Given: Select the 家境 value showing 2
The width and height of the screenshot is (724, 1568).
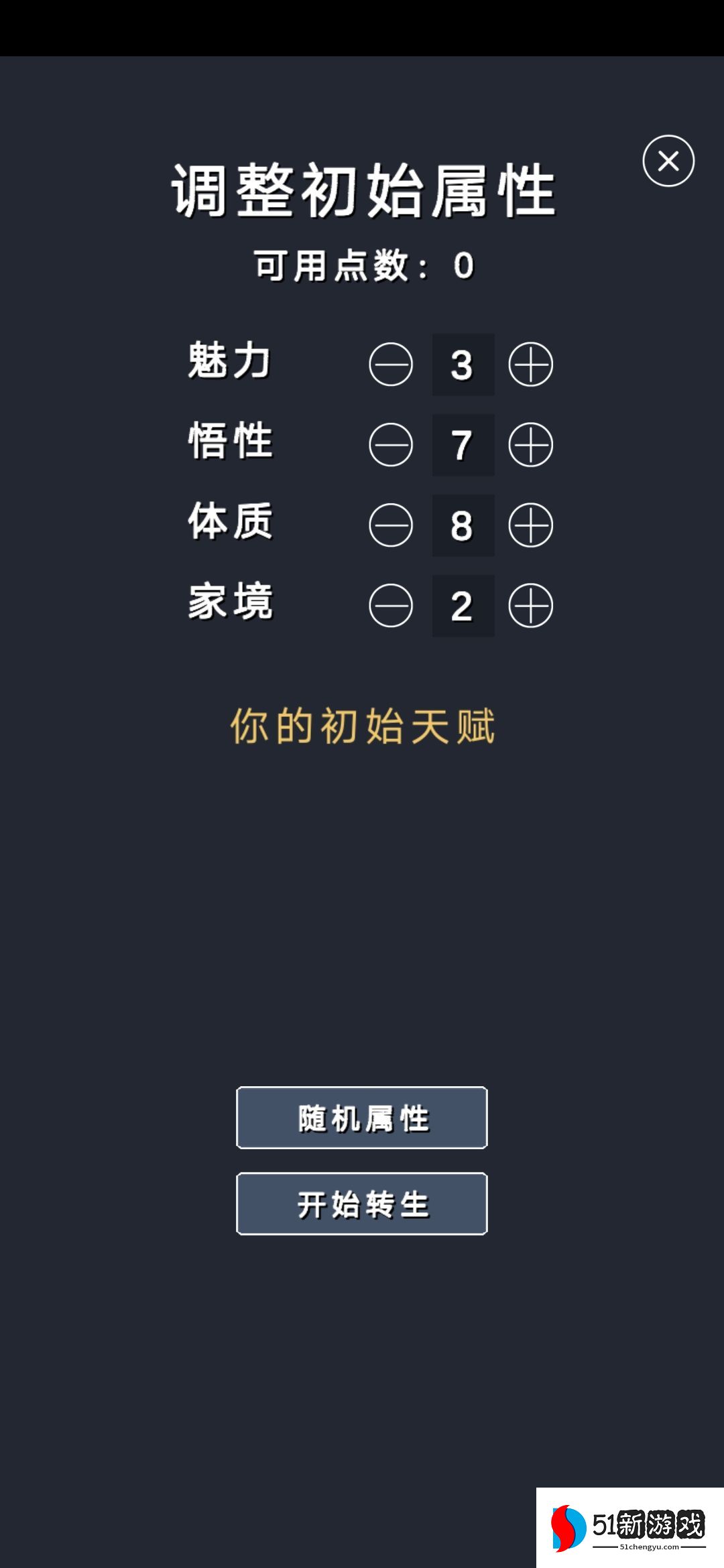Looking at the screenshot, I should (x=462, y=606).
